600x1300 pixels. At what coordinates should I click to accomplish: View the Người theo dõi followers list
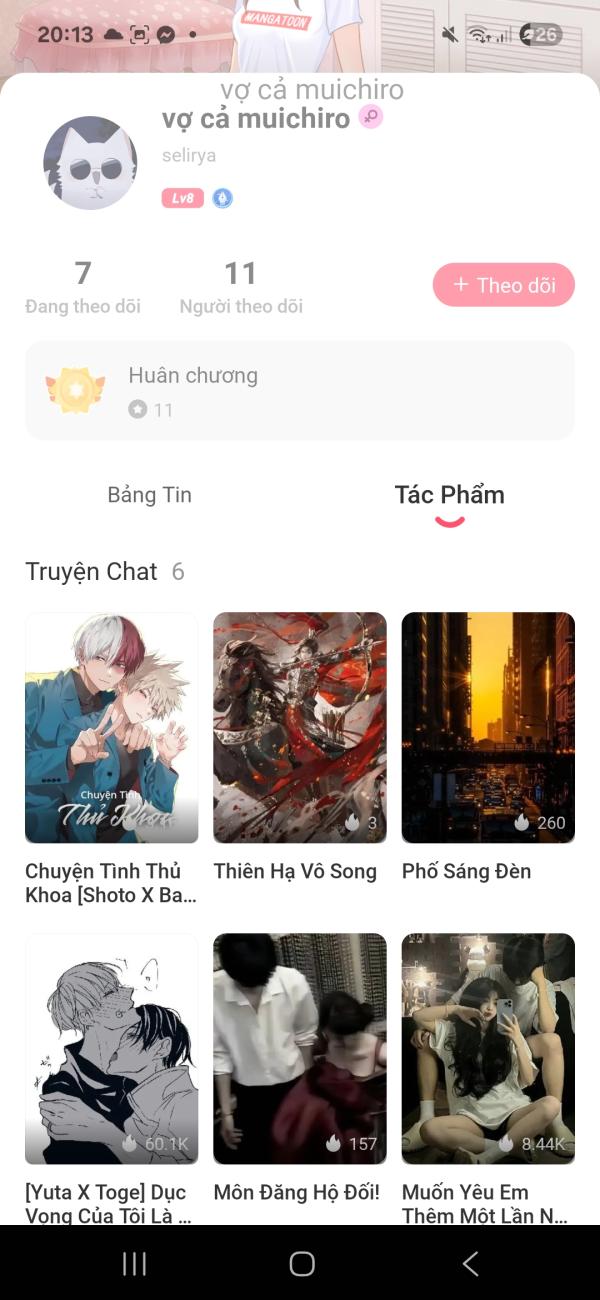241,287
